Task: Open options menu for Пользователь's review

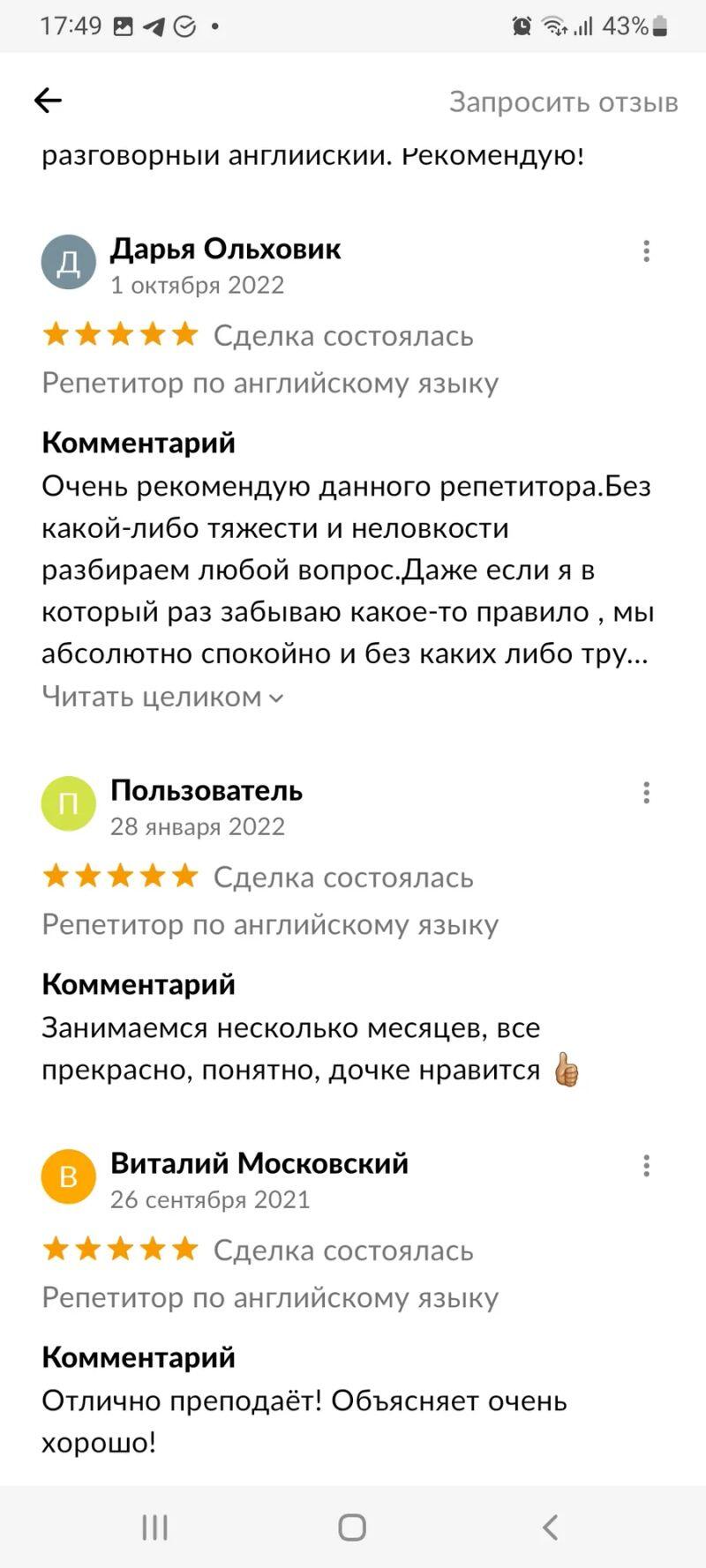Action: (x=646, y=793)
